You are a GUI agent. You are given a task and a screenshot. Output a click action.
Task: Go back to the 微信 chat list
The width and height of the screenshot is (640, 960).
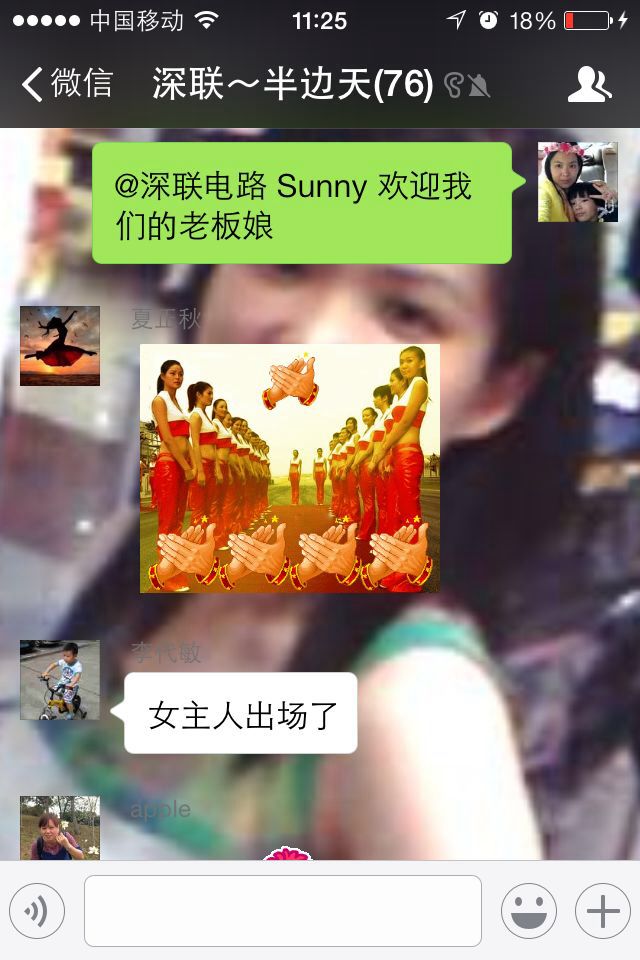click(66, 84)
